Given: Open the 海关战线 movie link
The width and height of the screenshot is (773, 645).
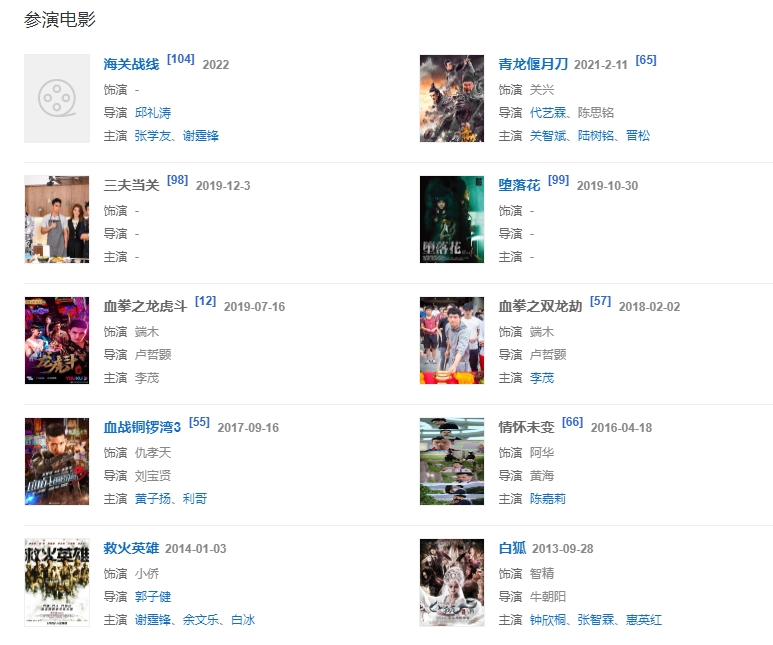Looking at the screenshot, I should coord(131,64).
